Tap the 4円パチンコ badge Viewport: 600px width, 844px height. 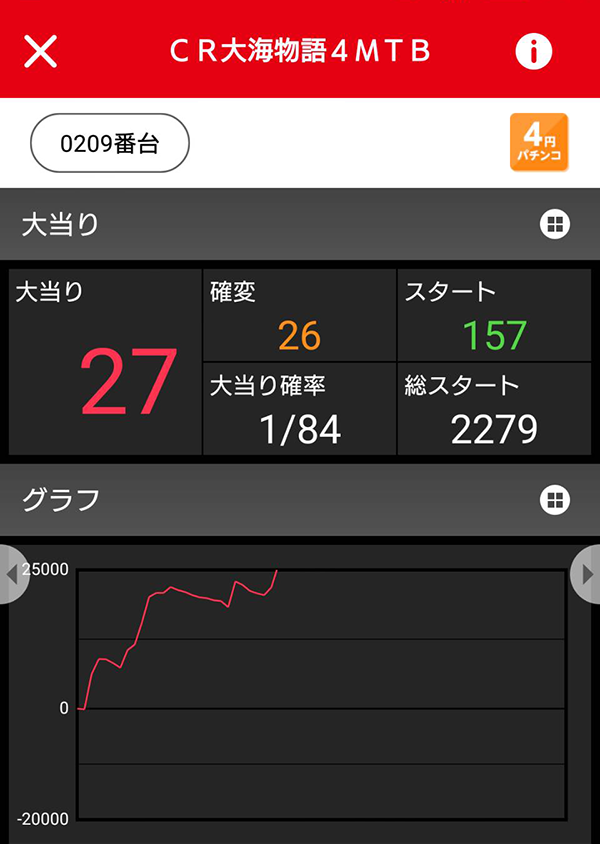point(540,143)
